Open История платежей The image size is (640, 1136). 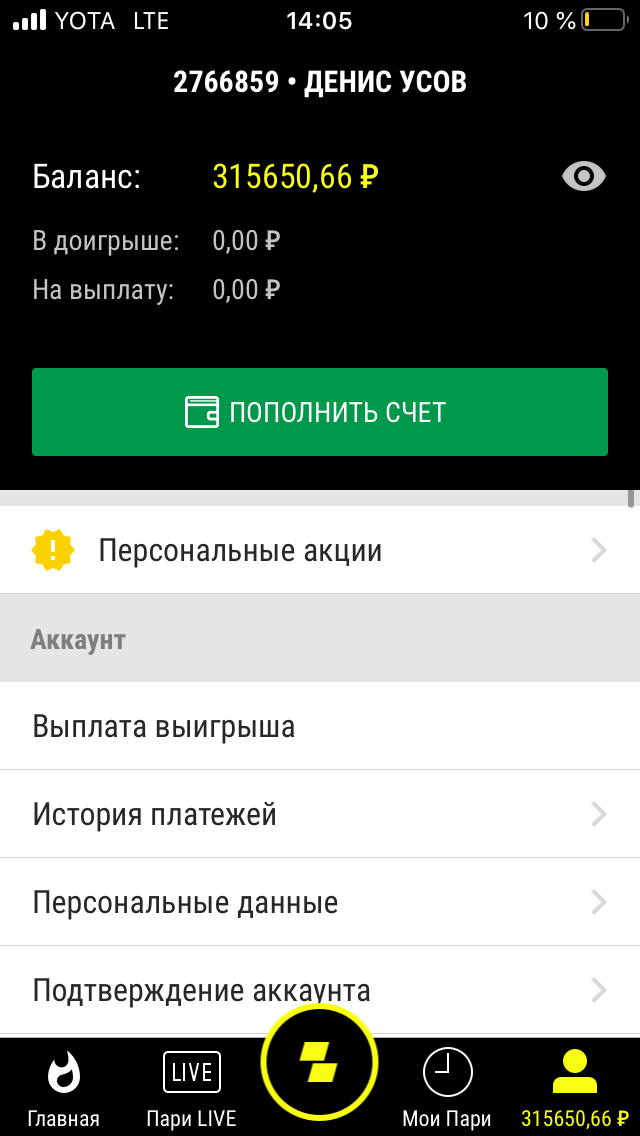tap(320, 814)
